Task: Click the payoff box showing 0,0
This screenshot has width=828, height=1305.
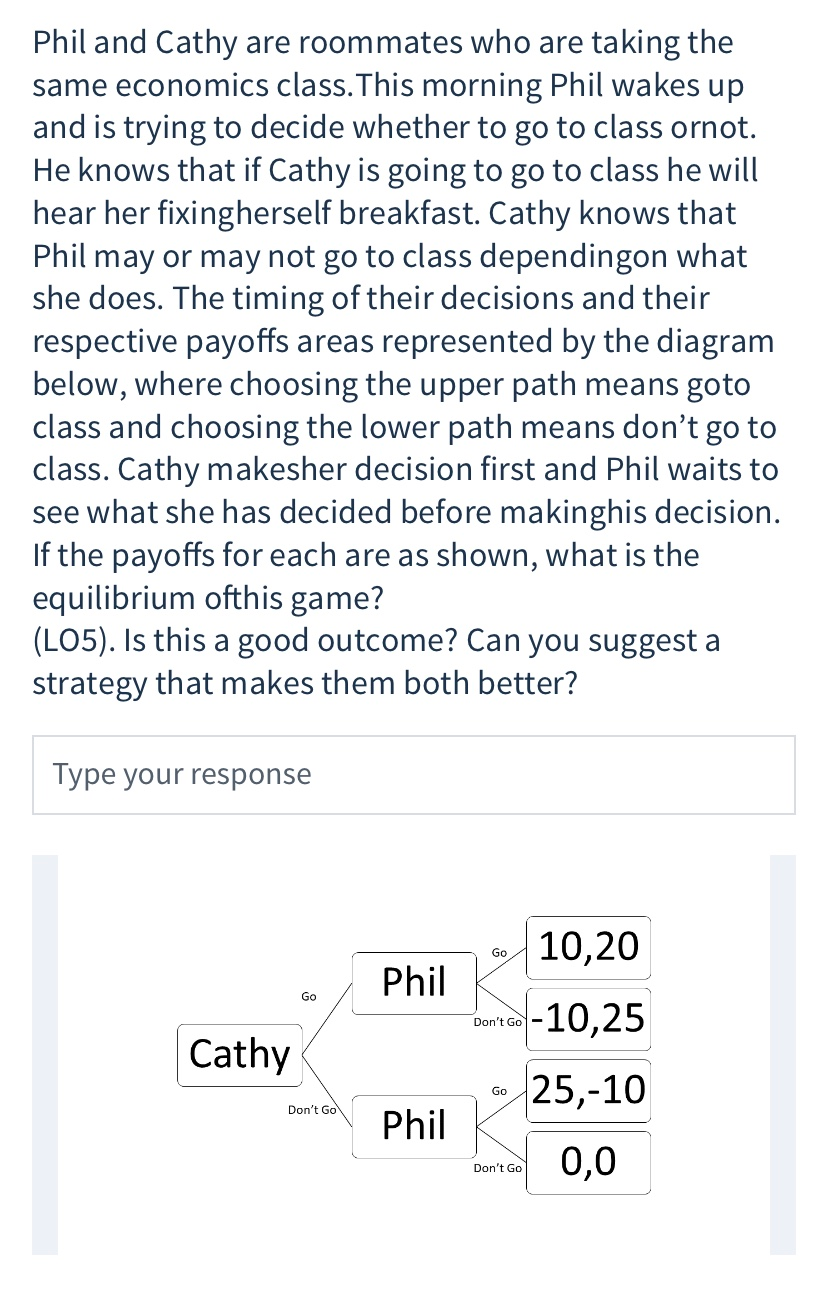Action: click(x=588, y=1161)
